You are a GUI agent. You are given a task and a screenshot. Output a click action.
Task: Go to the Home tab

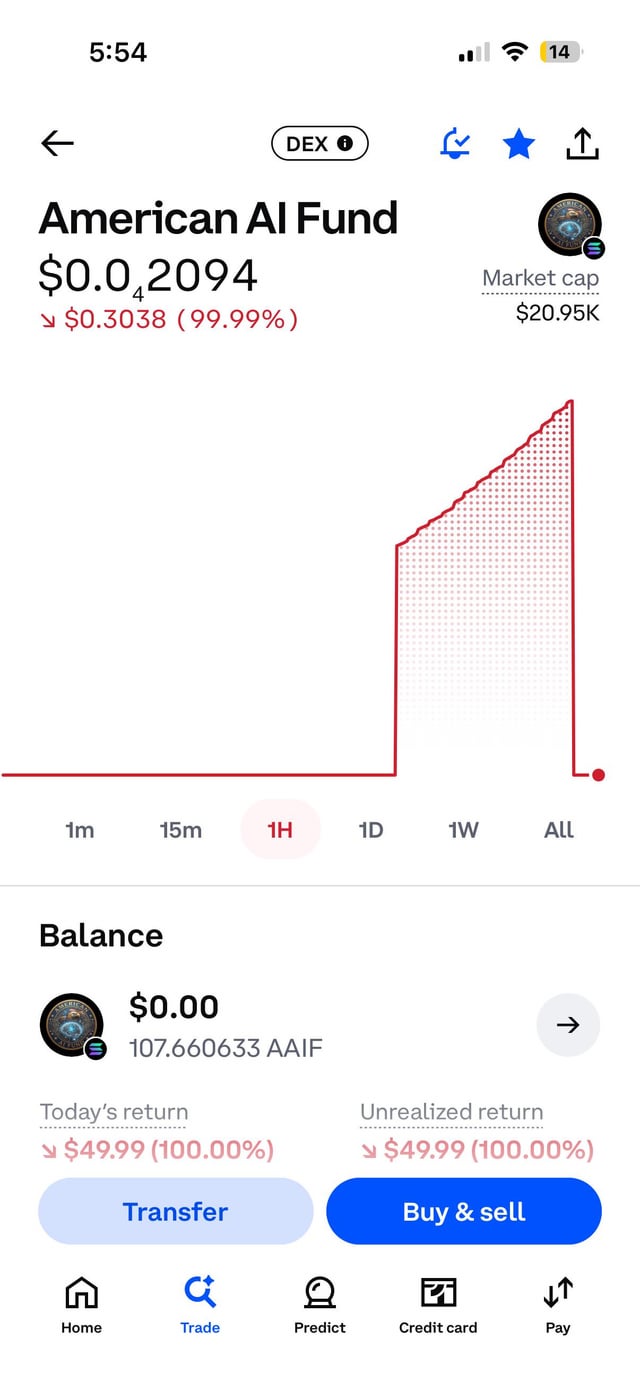pos(81,1305)
